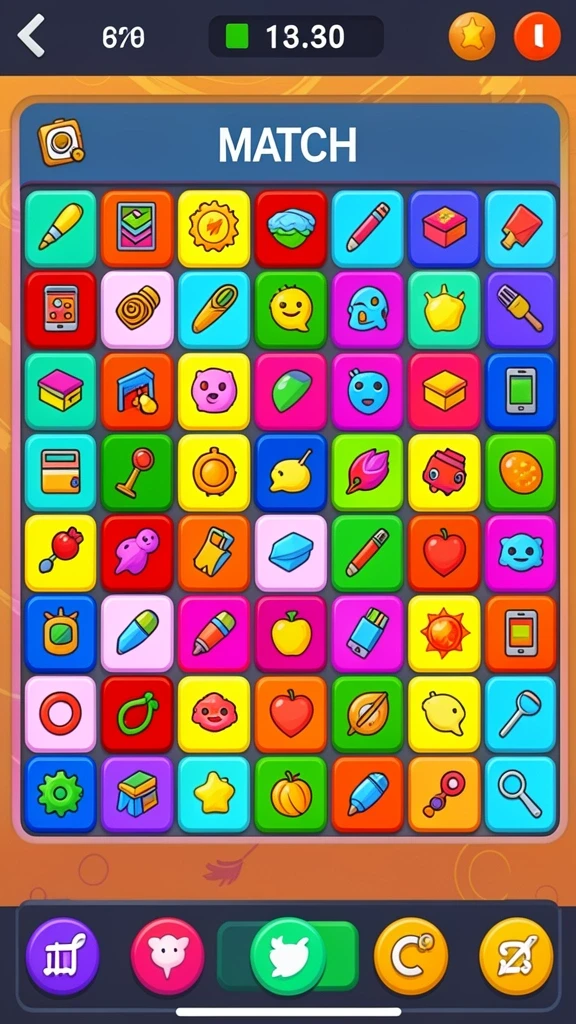Viewport: 576px width, 1024px height.
Task: Pick the yellow apple tile on magenta
Action: tap(291, 633)
